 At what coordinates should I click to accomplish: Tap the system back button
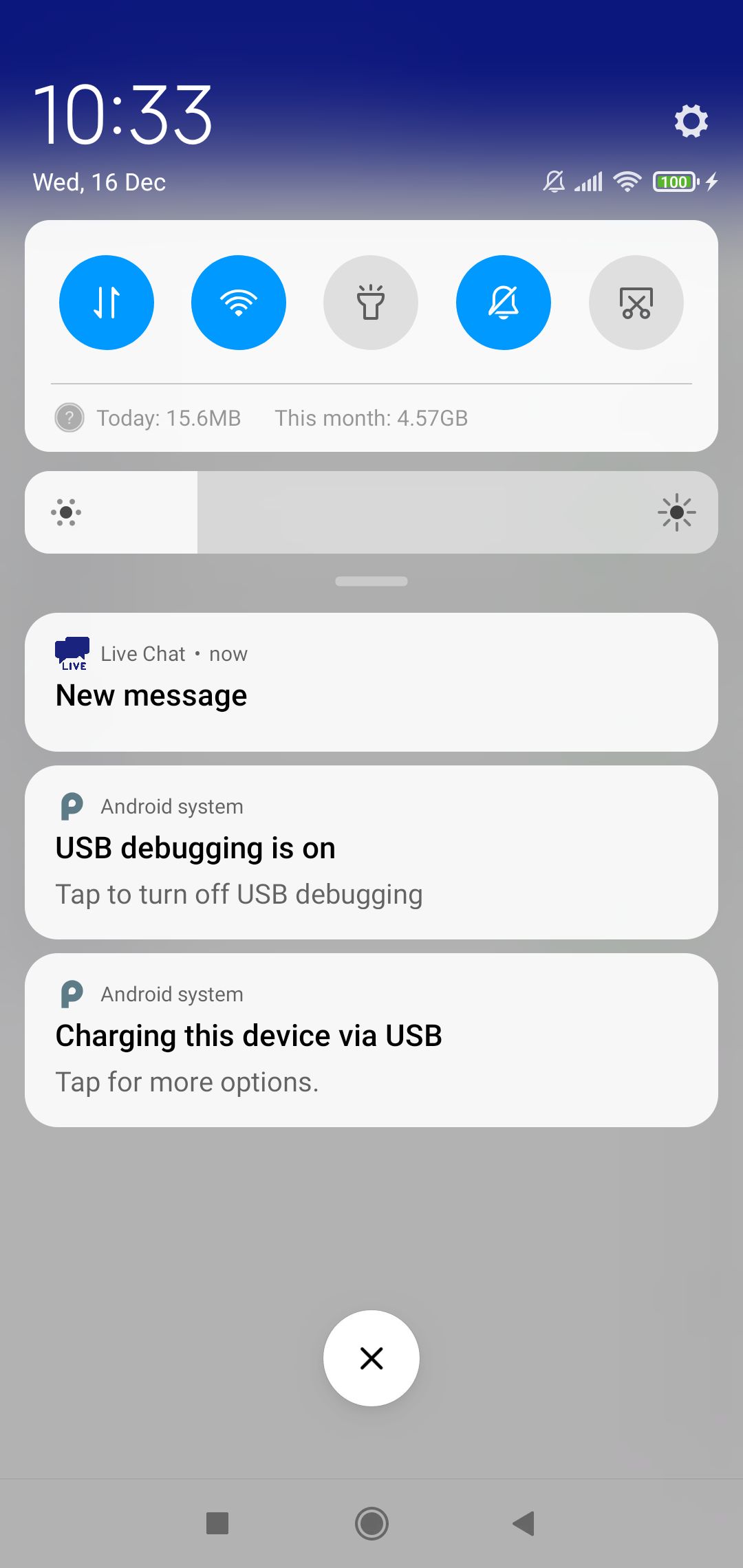coord(524,1523)
